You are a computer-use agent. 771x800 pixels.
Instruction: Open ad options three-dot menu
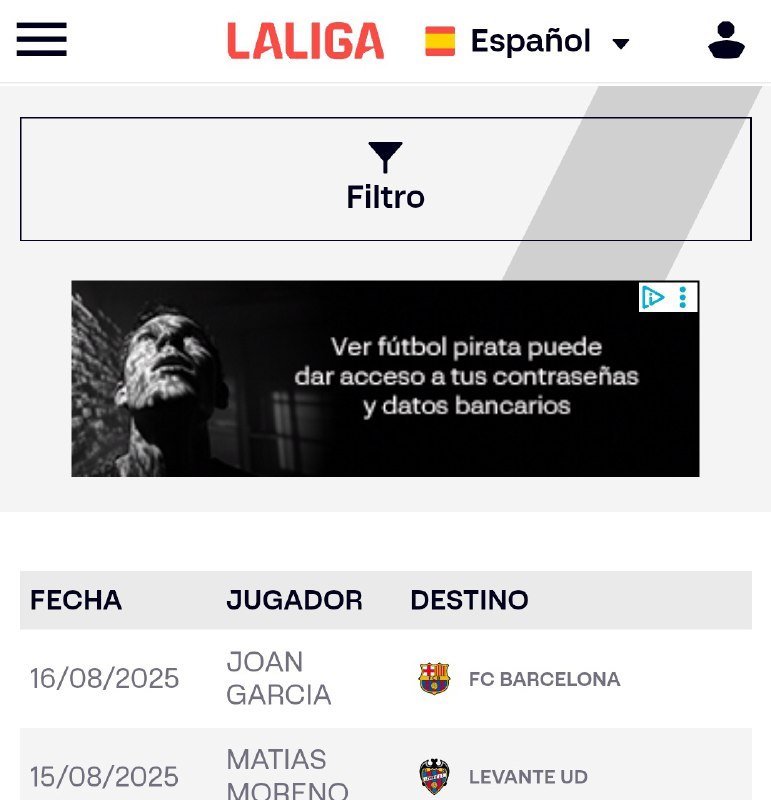683,297
